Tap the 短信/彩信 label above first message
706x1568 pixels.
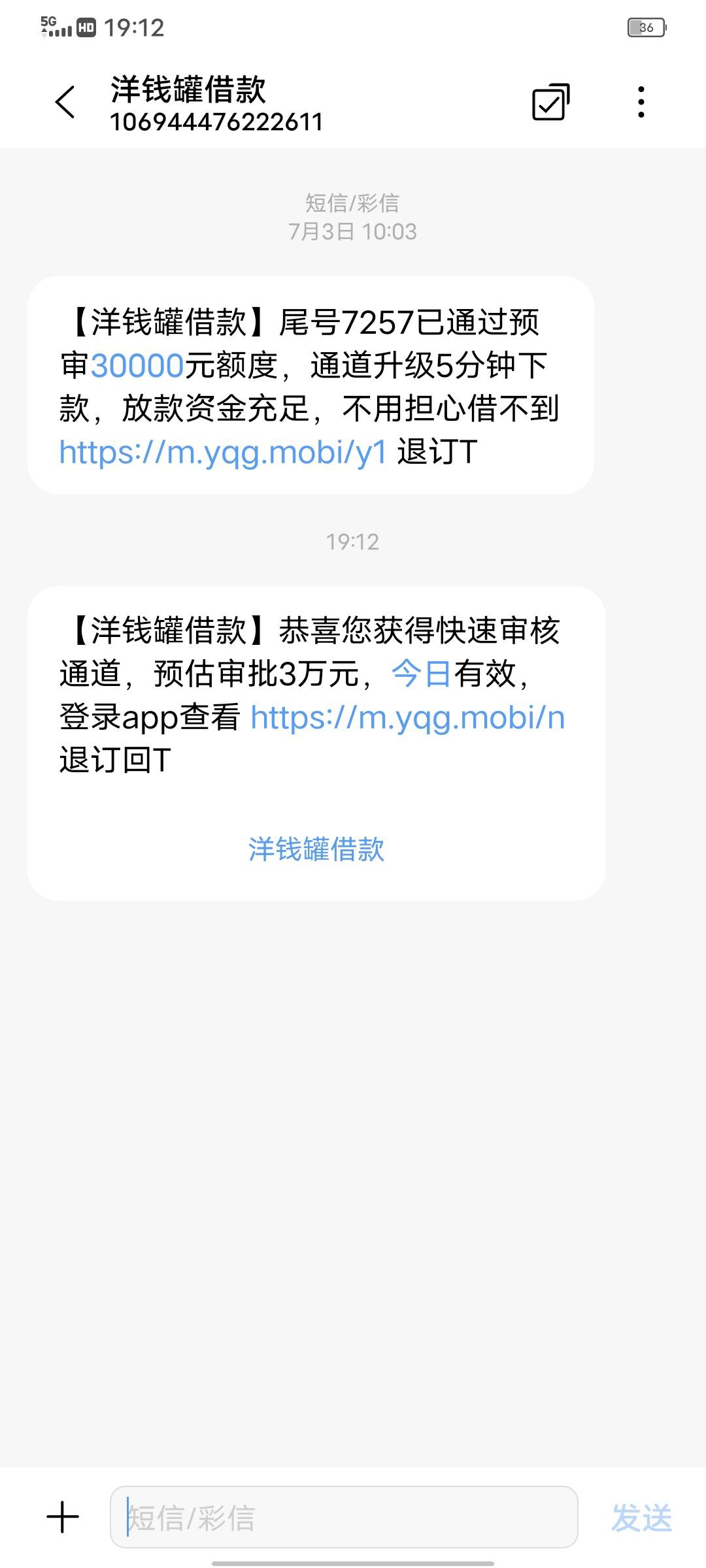click(352, 203)
